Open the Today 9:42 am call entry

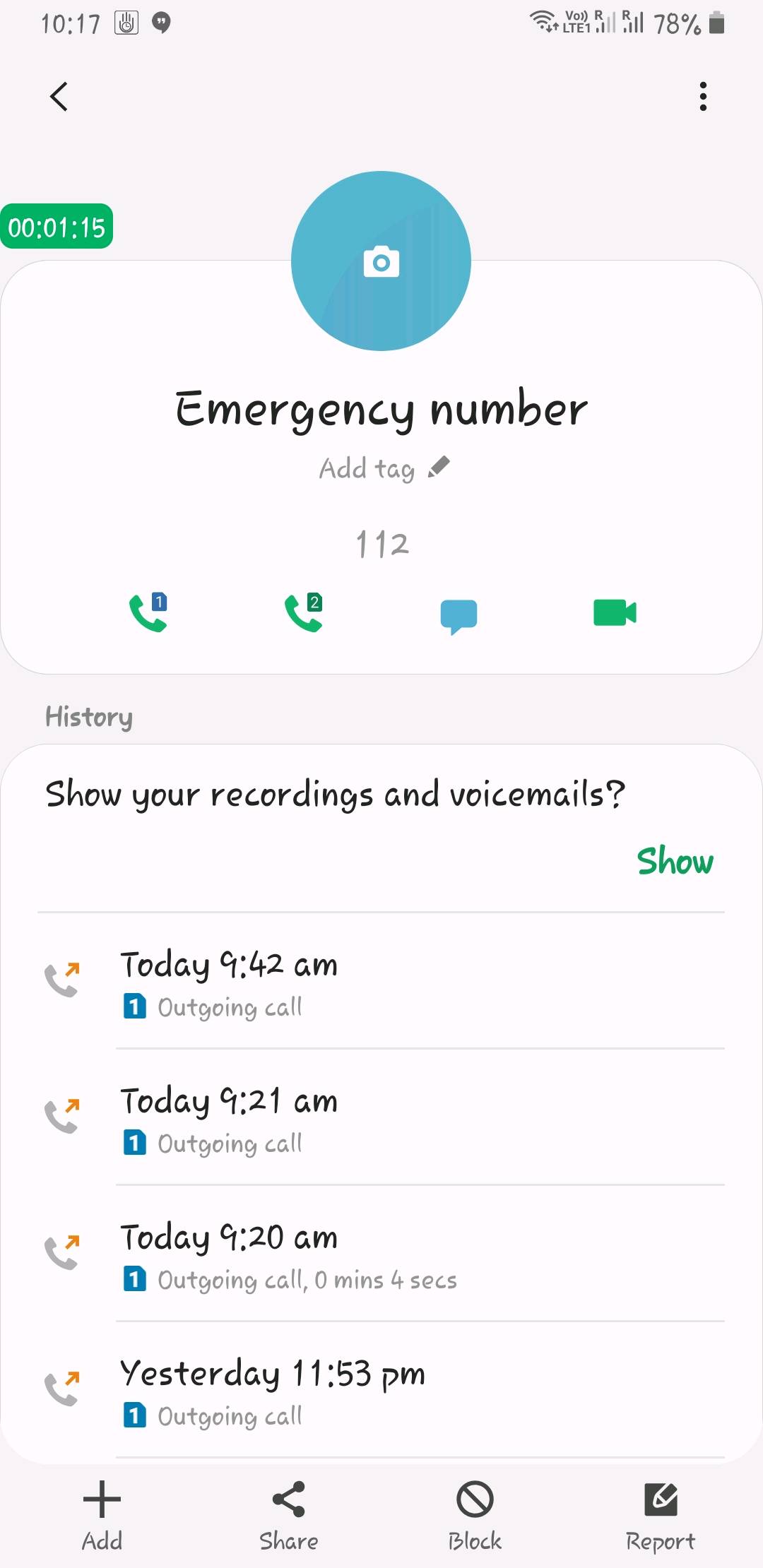pyautogui.click(x=381, y=982)
